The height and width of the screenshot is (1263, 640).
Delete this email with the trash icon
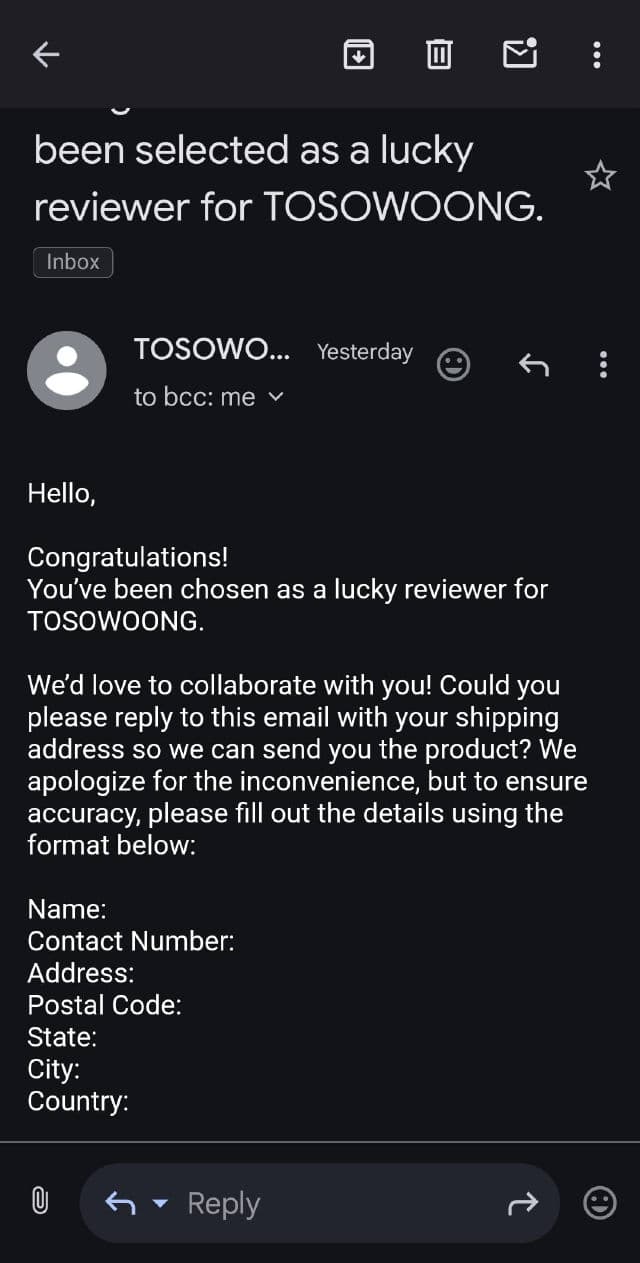click(x=439, y=54)
